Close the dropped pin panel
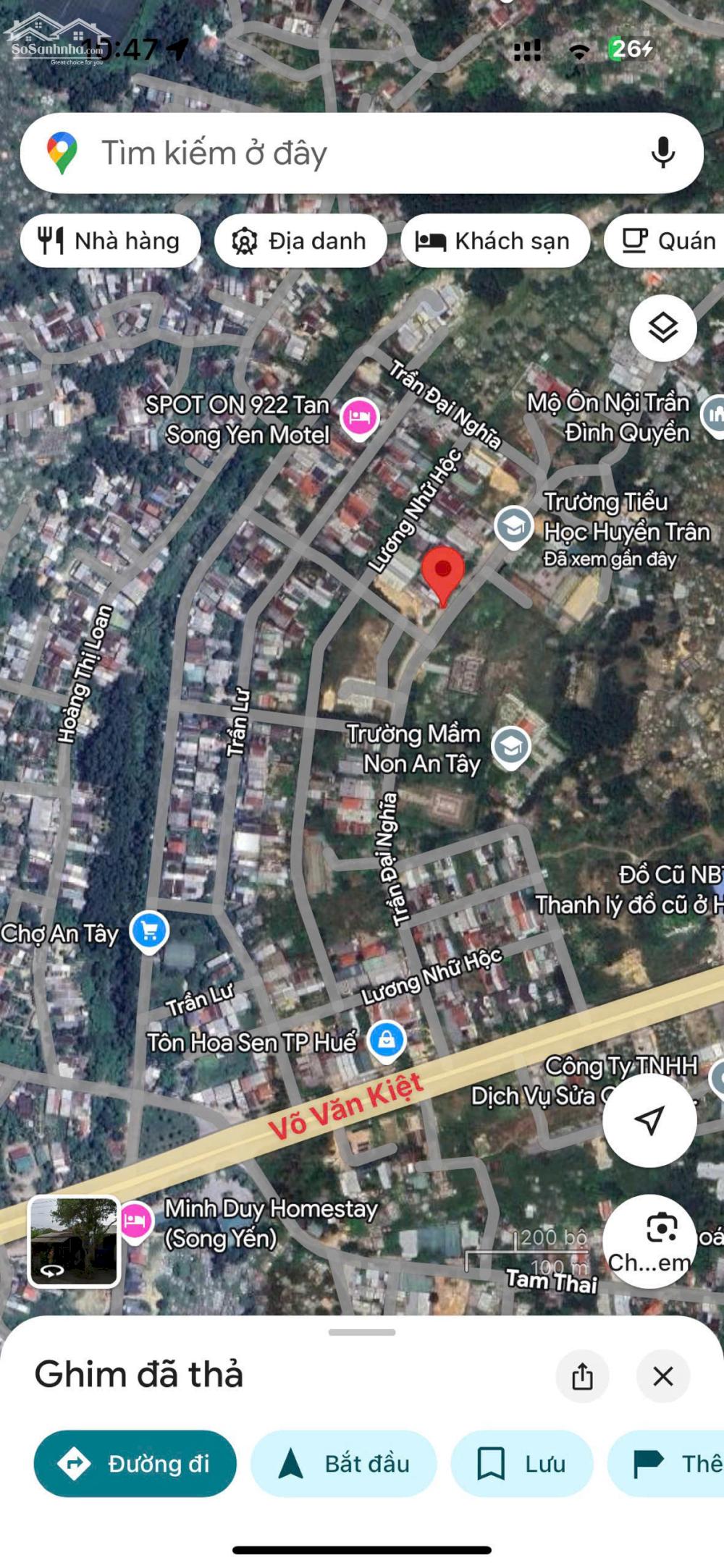The width and height of the screenshot is (724, 1568). [x=662, y=1376]
